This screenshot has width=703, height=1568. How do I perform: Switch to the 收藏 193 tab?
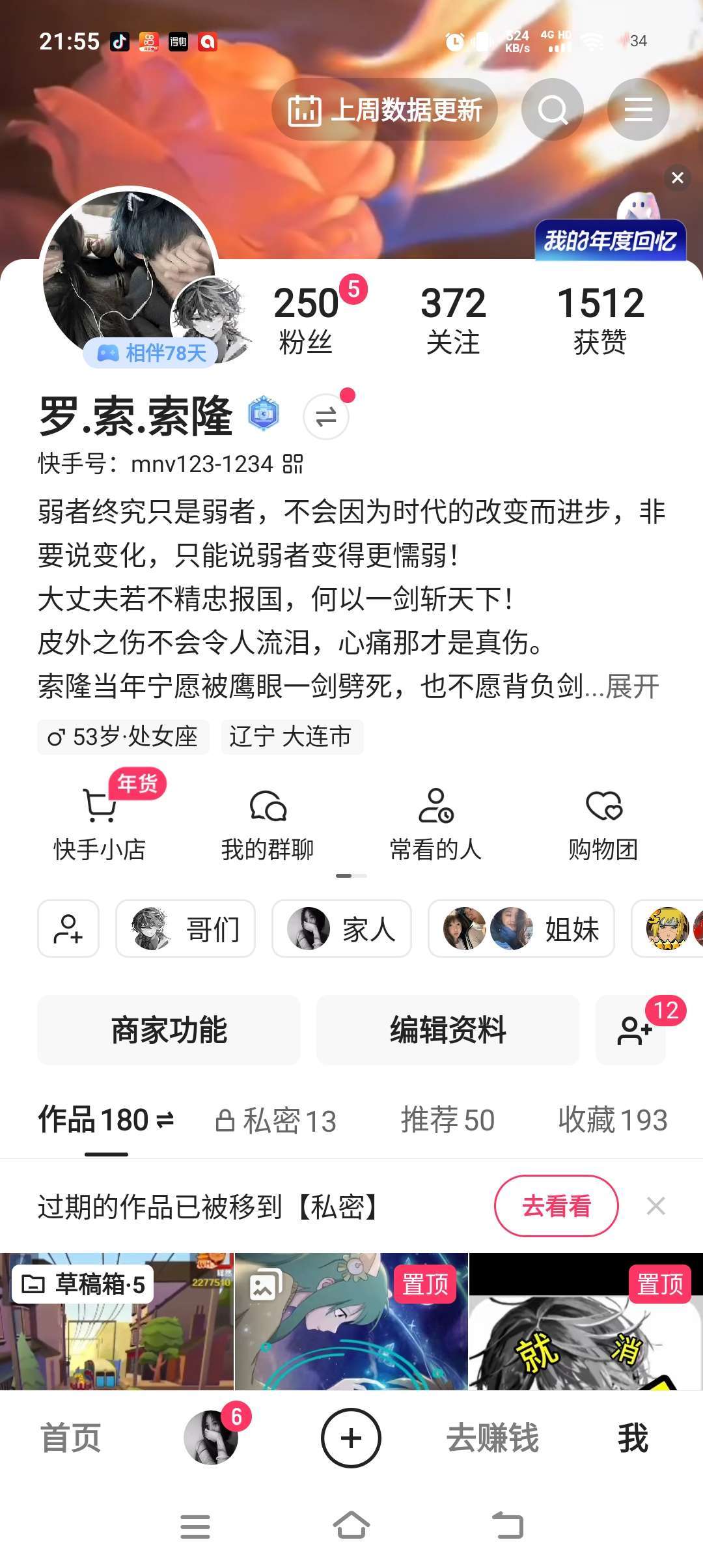612,1121
